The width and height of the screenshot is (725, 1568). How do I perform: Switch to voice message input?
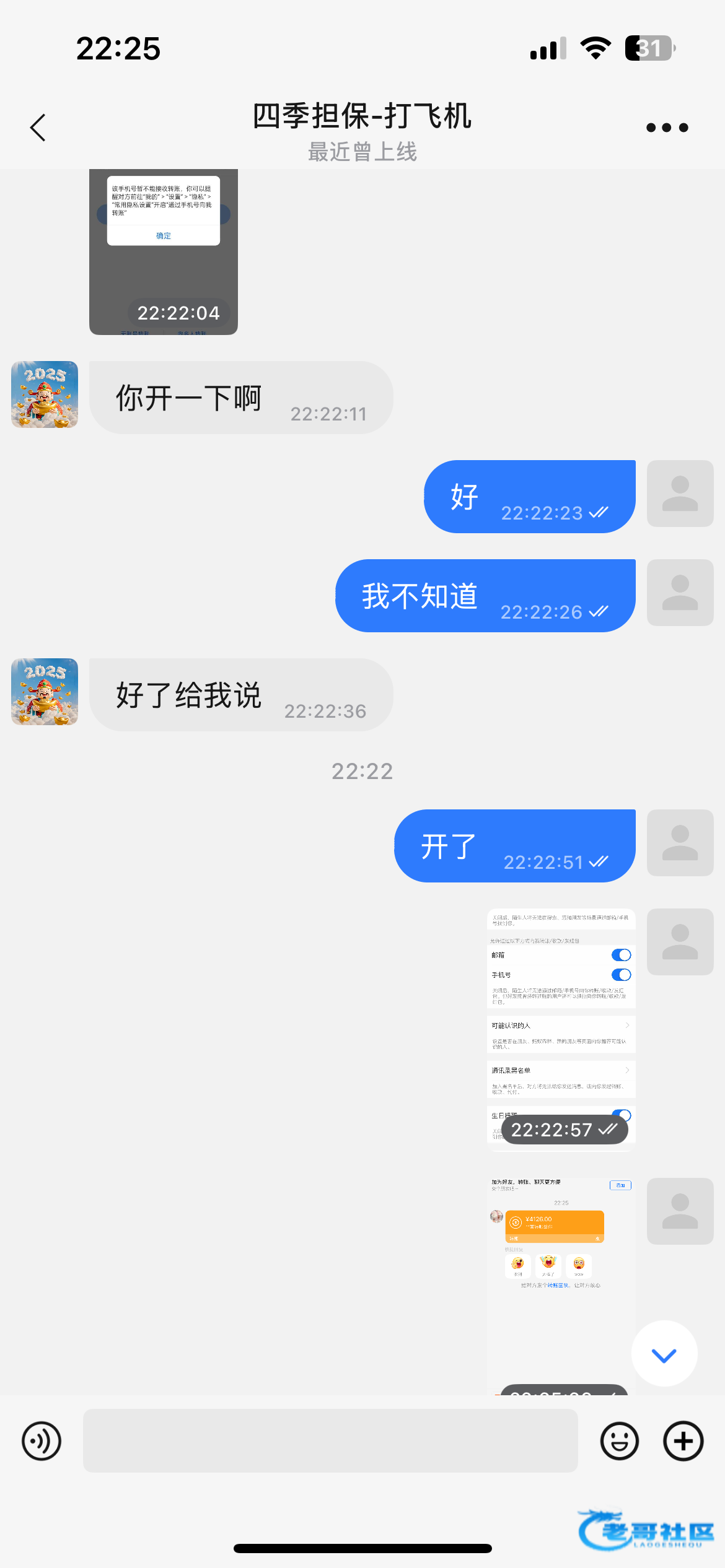42,1441
